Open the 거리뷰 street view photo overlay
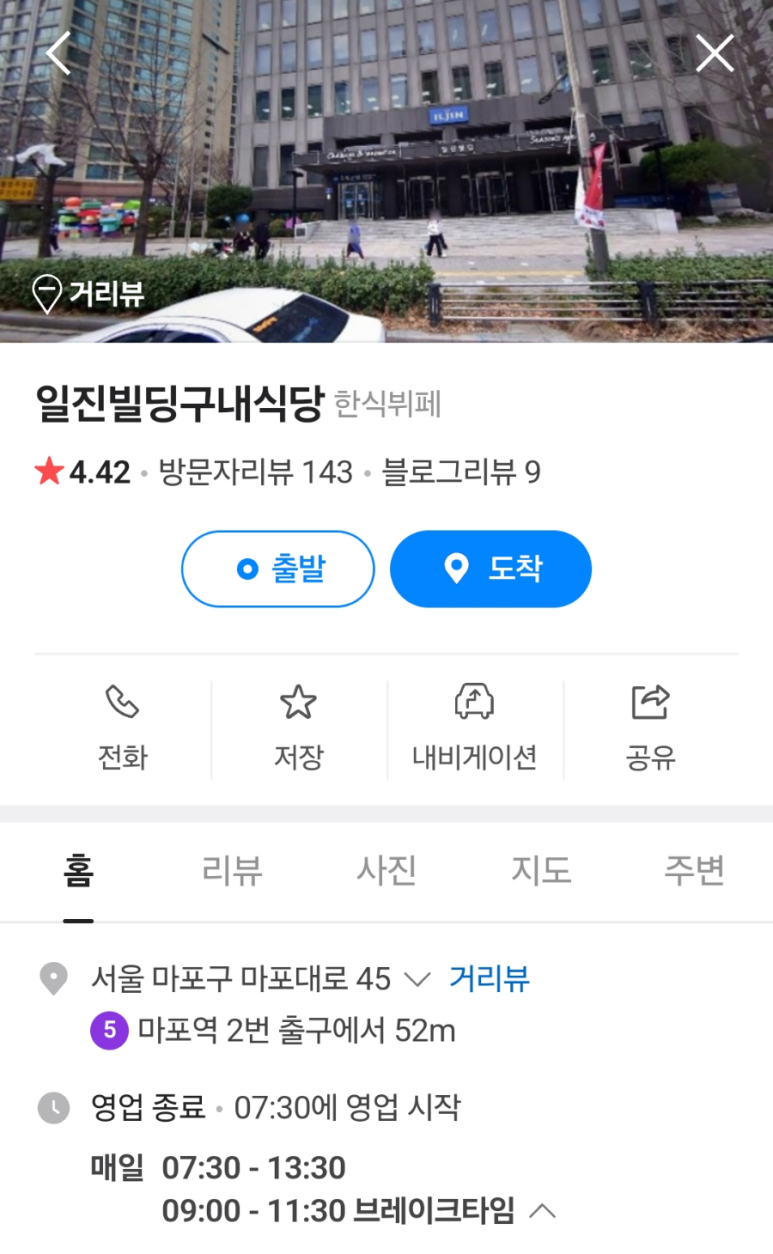The width and height of the screenshot is (773, 1254). click(x=89, y=293)
